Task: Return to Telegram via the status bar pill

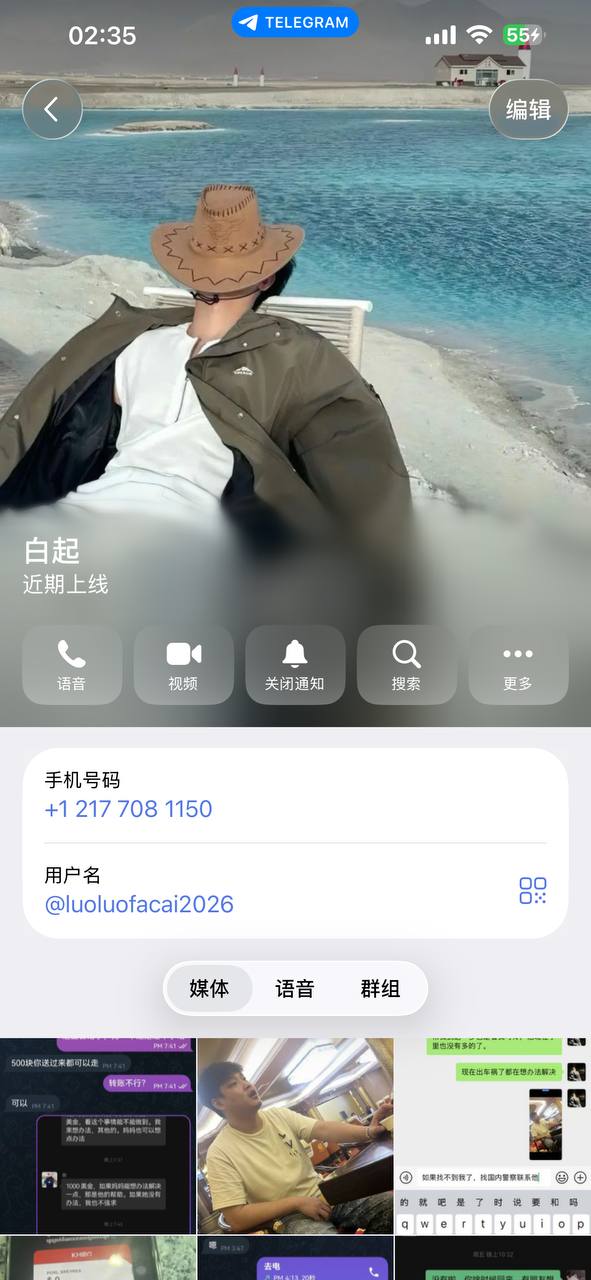Action: (295, 22)
